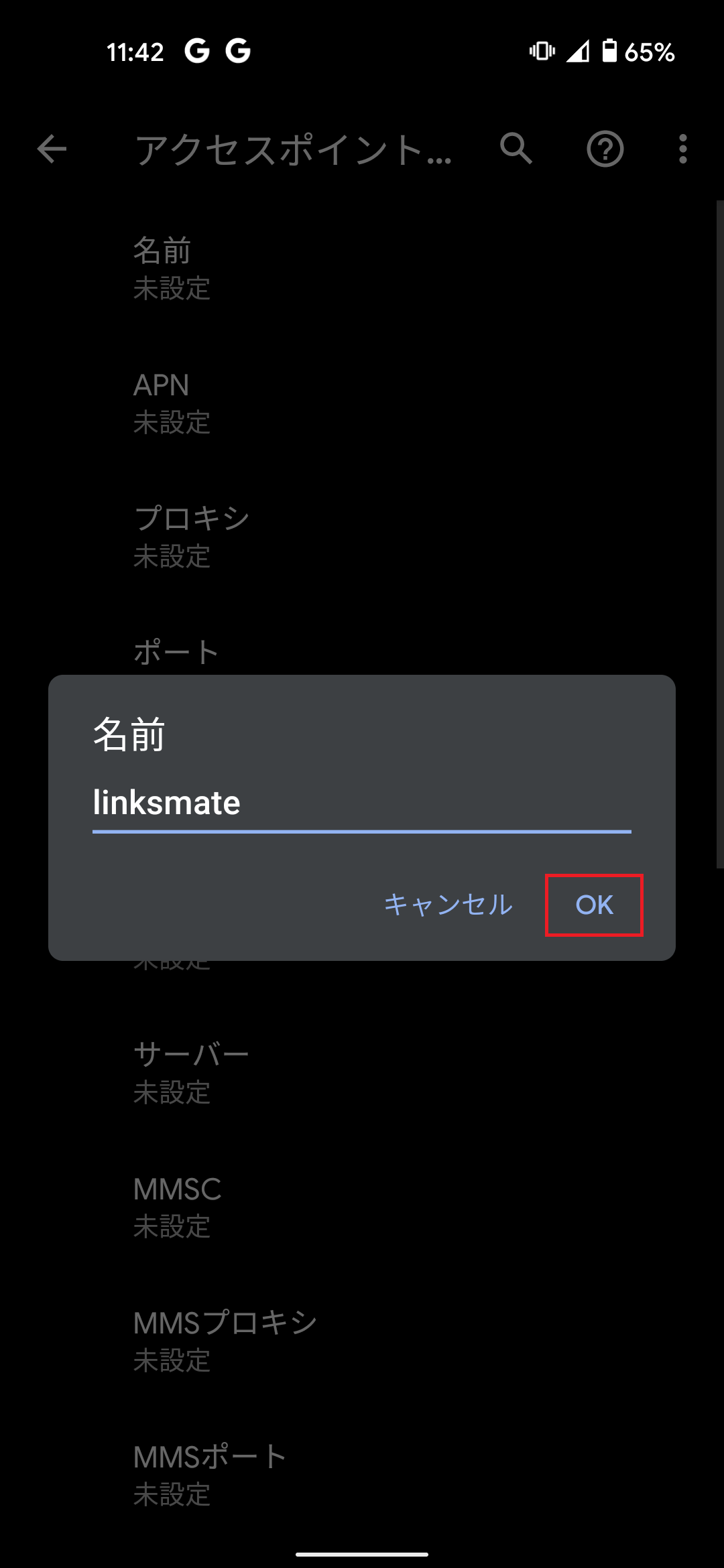This screenshot has height=1568, width=724.
Task: Tap the help question mark icon
Action: 605,149
